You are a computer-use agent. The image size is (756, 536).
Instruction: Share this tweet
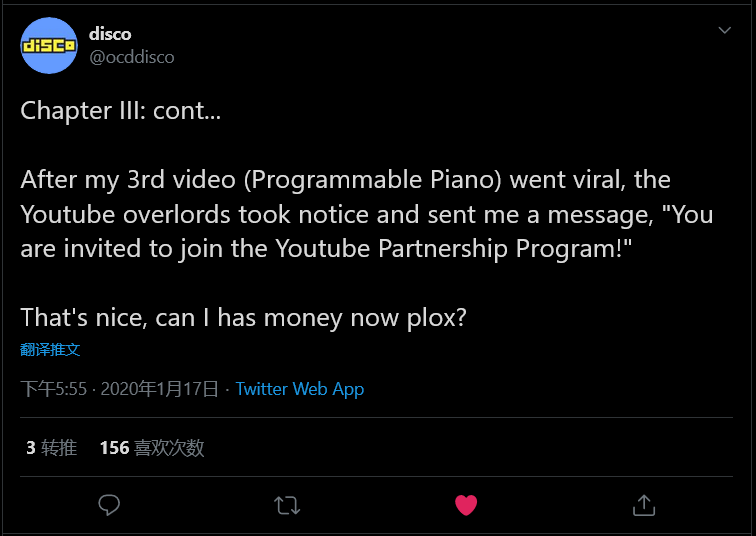pos(644,505)
